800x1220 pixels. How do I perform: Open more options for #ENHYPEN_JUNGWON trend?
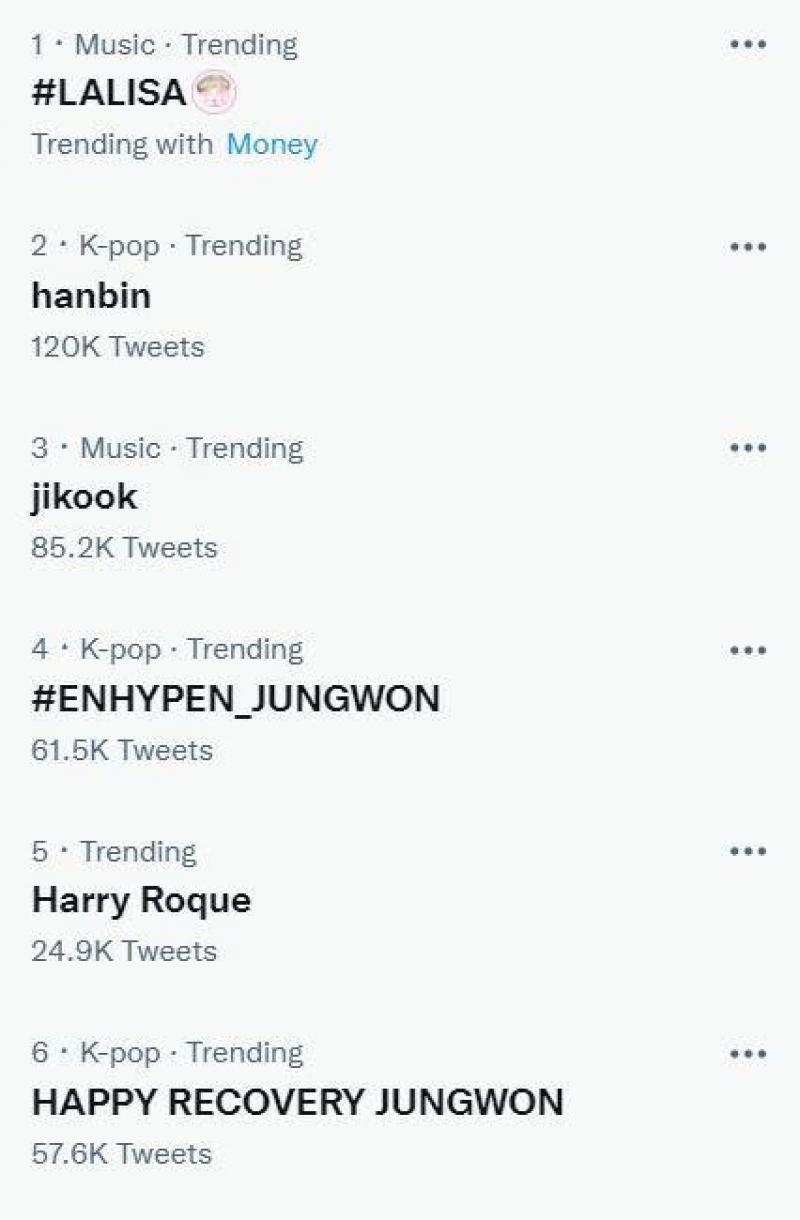(747, 650)
